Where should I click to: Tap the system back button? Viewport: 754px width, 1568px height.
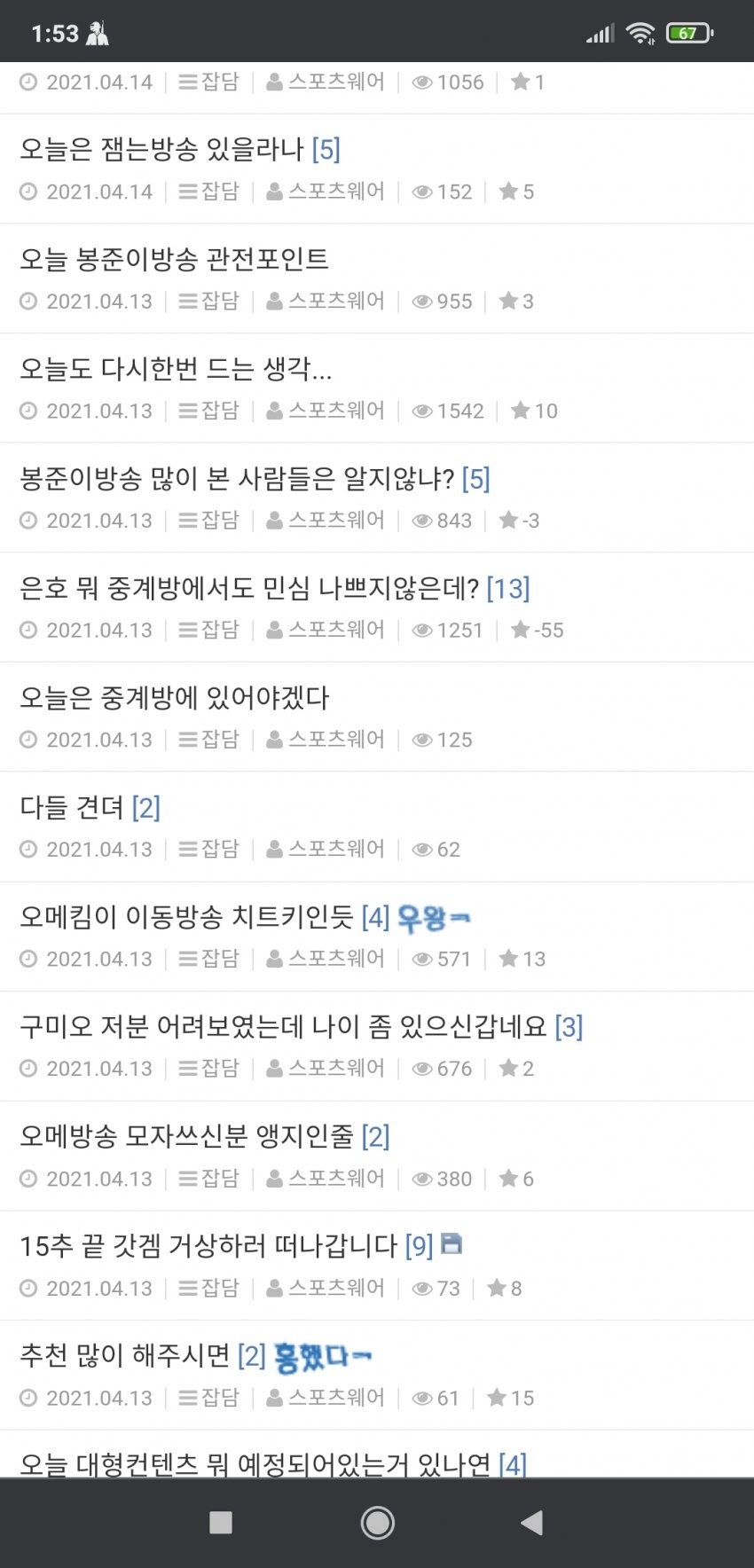tap(531, 1523)
